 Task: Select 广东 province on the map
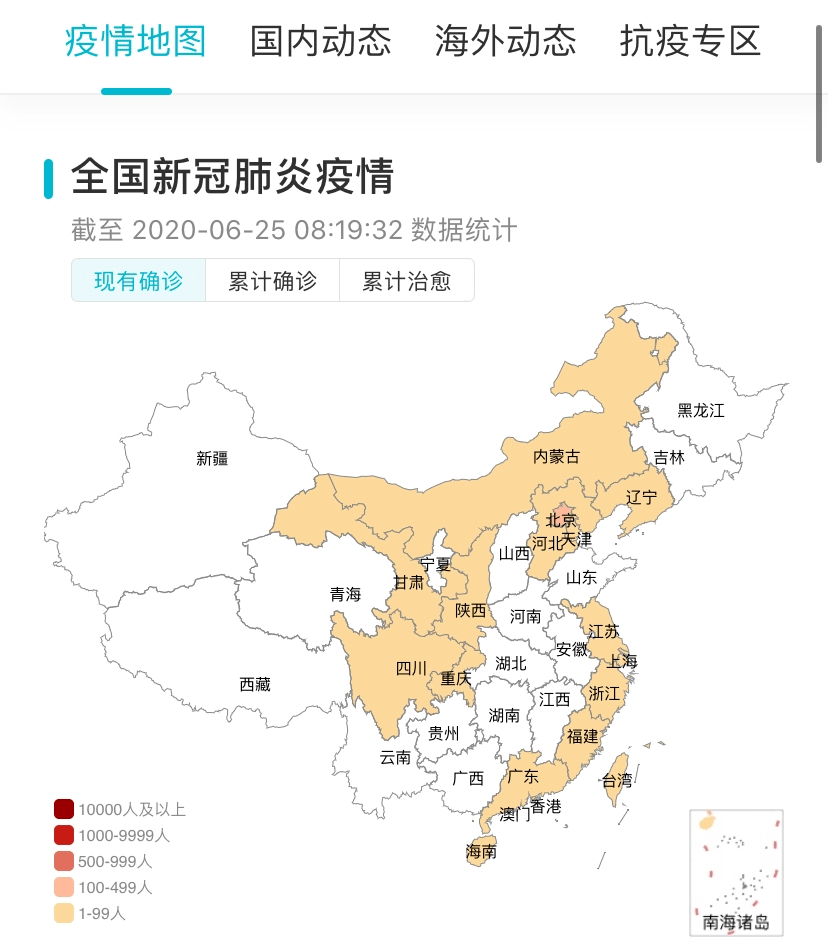tap(522, 776)
